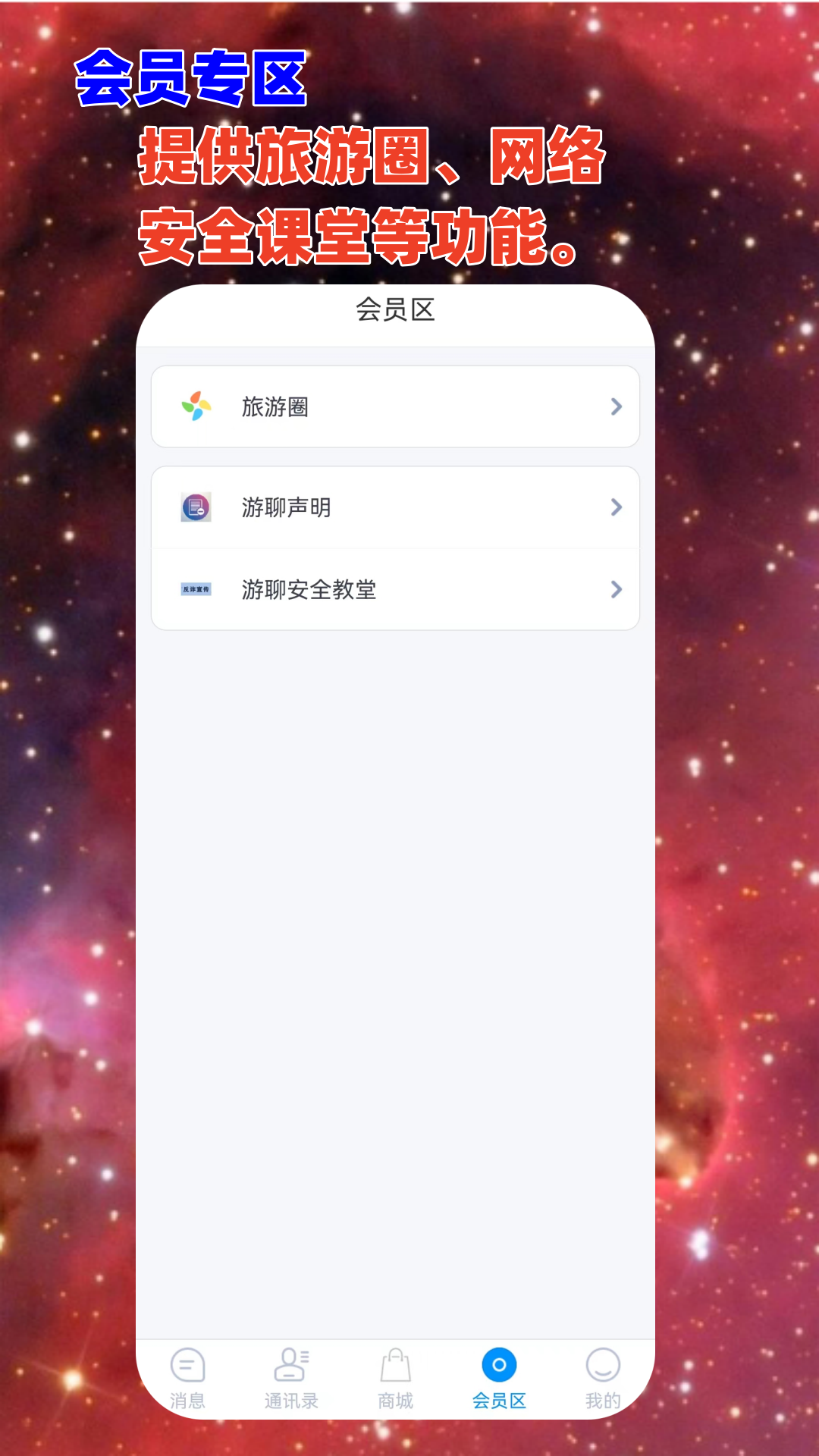Click the document icon beside 游聊声明

pyautogui.click(x=196, y=507)
